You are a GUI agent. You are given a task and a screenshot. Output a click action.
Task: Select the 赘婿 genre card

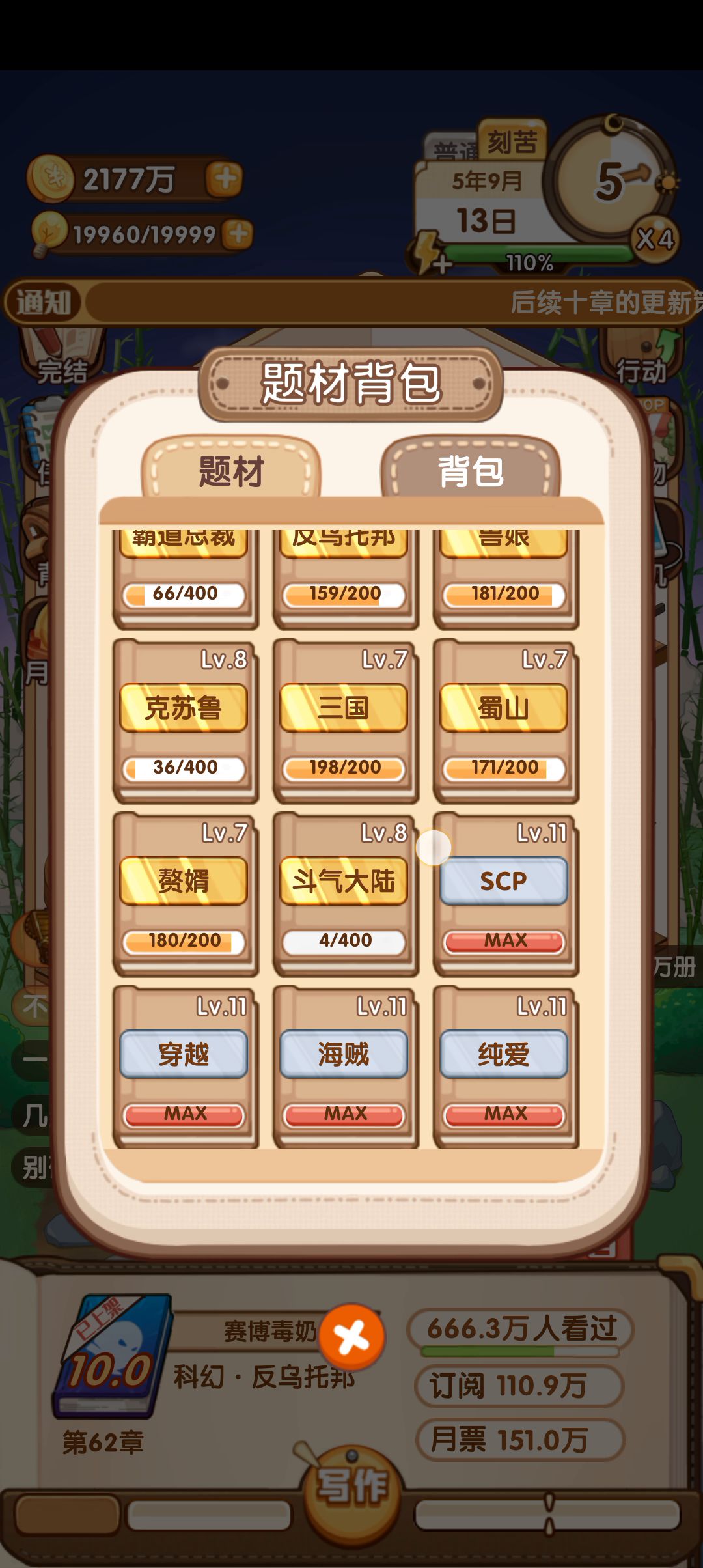pos(184,881)
